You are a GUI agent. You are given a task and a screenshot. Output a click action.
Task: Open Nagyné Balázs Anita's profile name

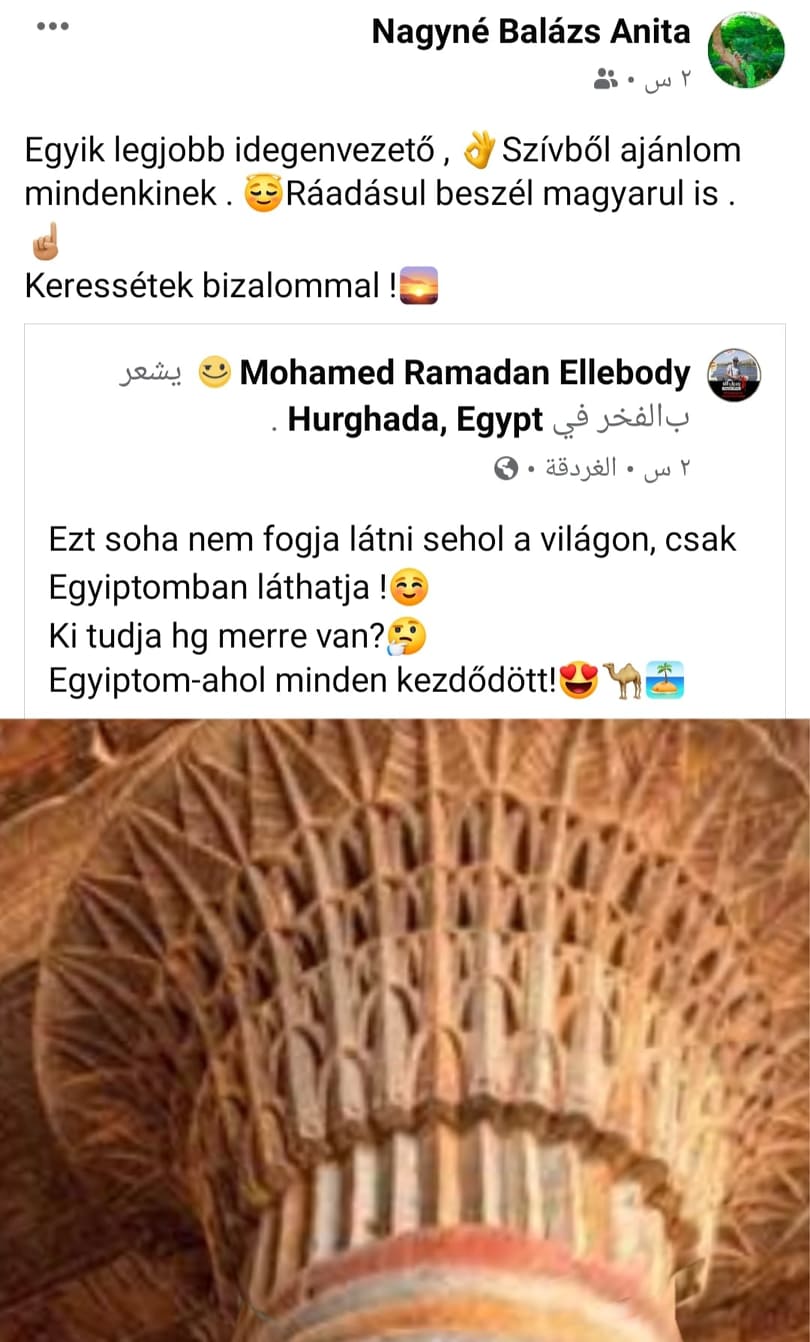pos(531,32)
